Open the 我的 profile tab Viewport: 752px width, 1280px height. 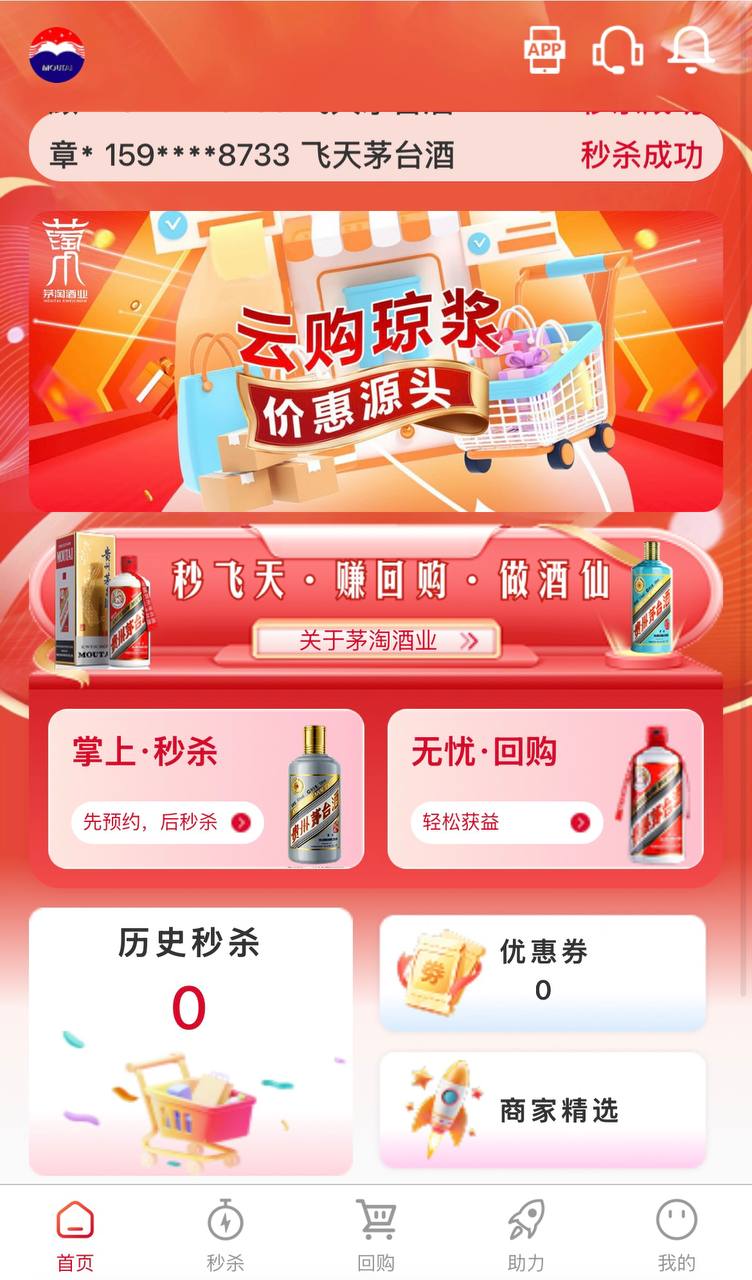click(x=676, y=1235)
